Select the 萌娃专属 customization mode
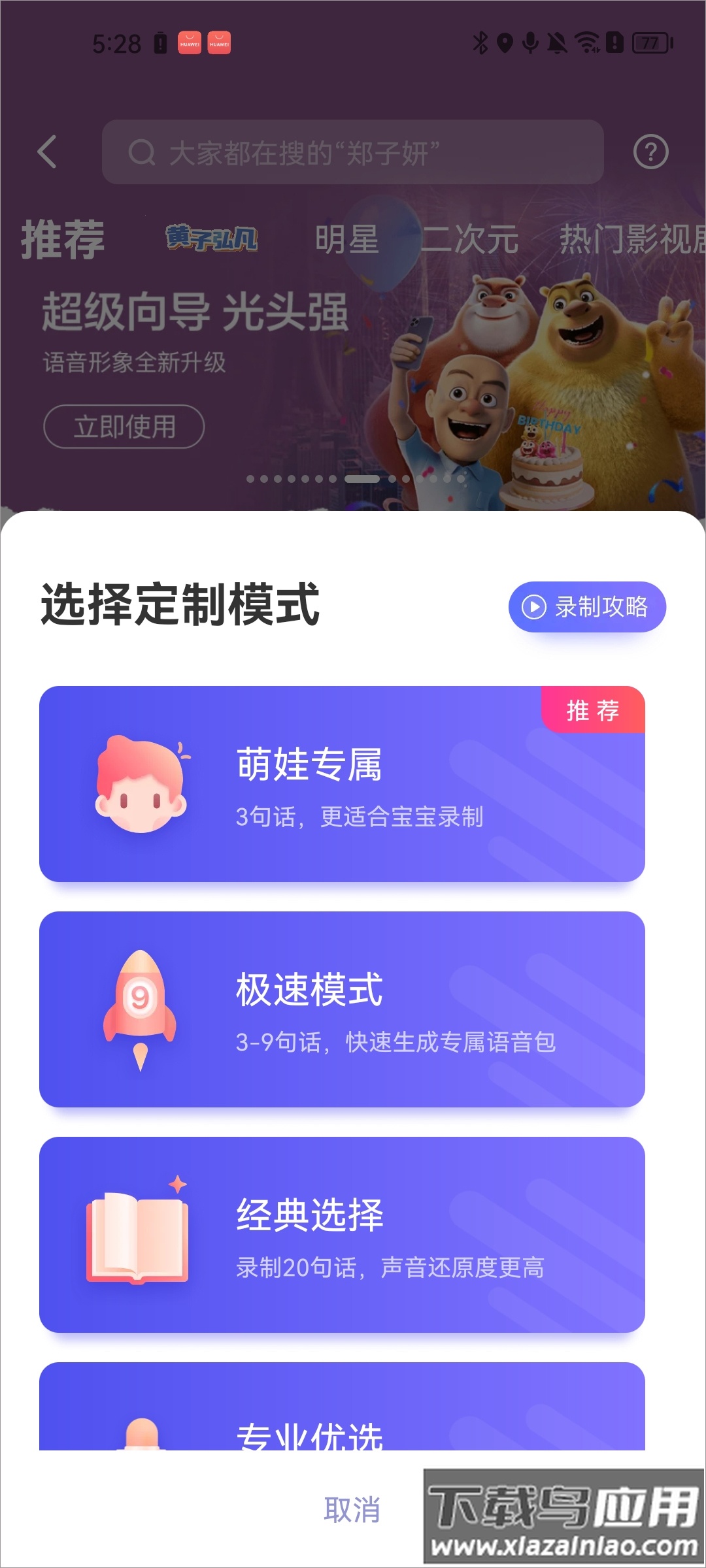Image resolution: width=706 pixels, height=1568 pixels. [342, 783]
